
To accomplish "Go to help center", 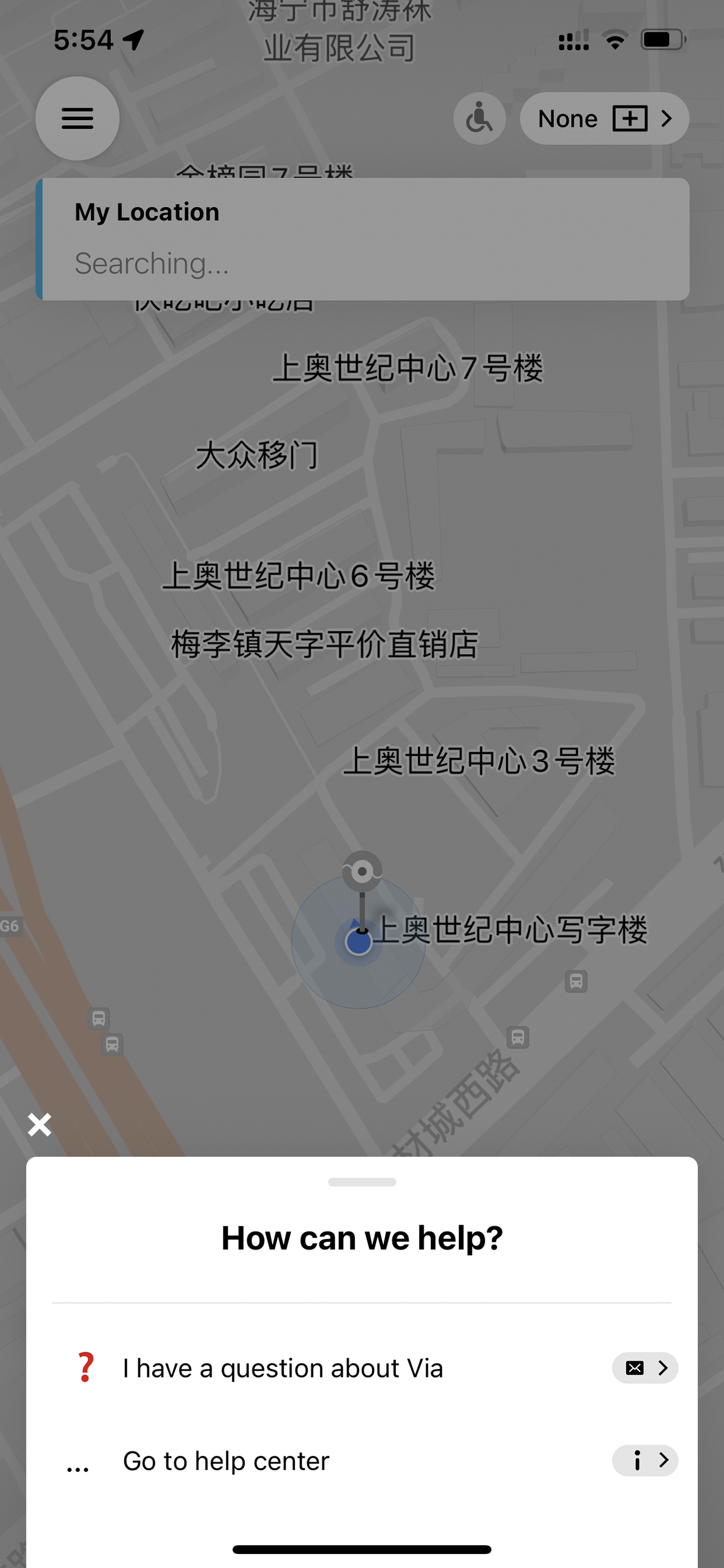I will click(362, 1461).
